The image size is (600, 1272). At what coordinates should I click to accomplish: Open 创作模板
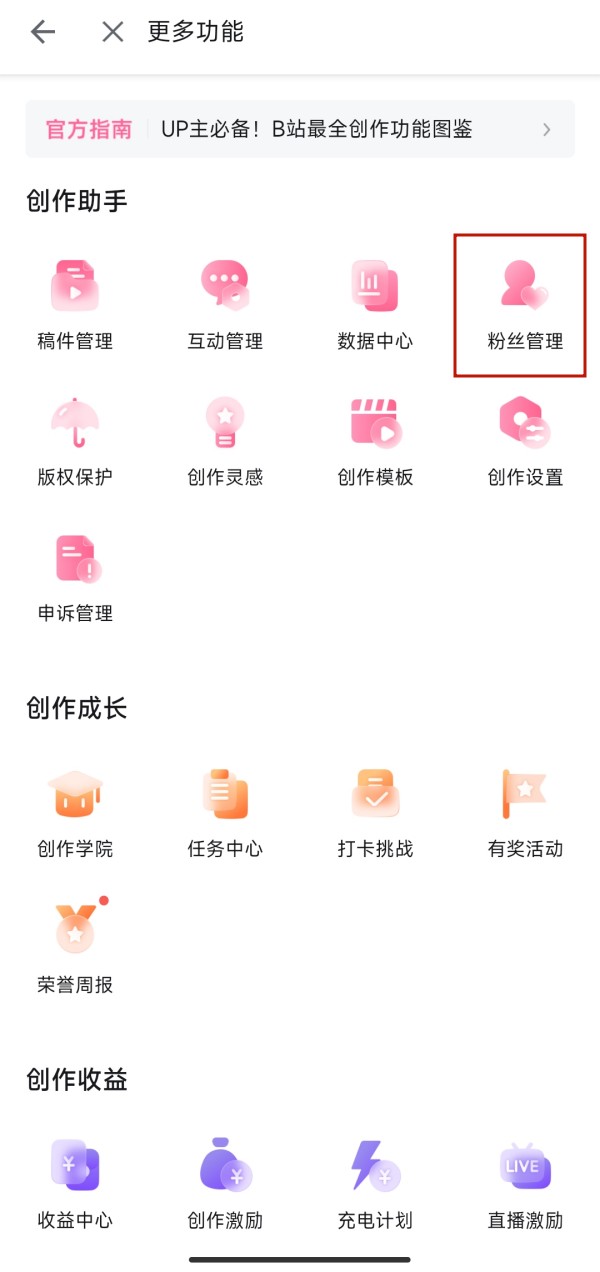[375, 439]
